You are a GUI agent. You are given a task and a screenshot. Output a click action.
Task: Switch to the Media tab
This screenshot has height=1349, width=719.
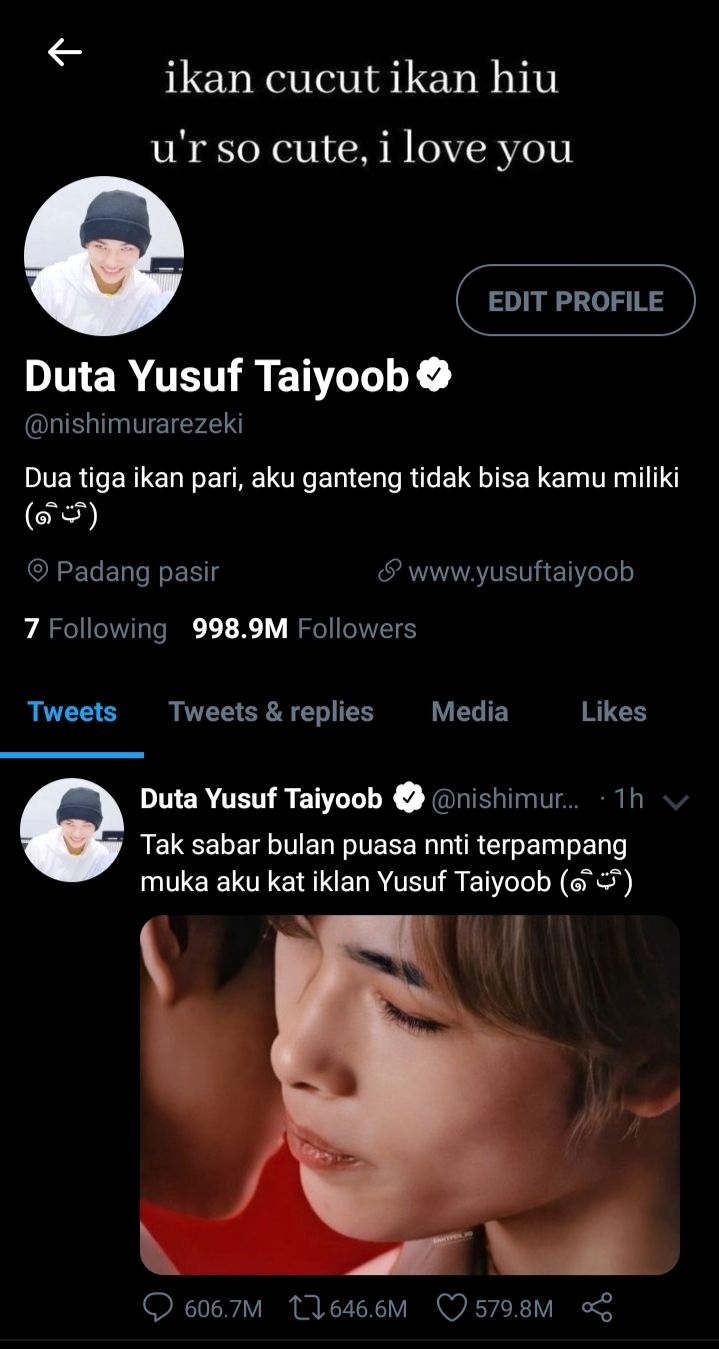[470, 712]
